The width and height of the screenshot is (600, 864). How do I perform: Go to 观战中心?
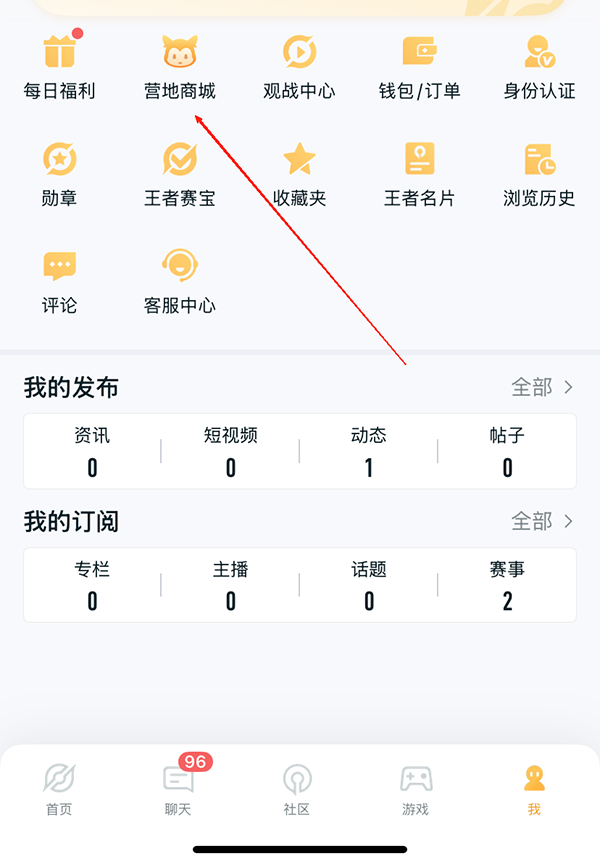pos(299,64)
